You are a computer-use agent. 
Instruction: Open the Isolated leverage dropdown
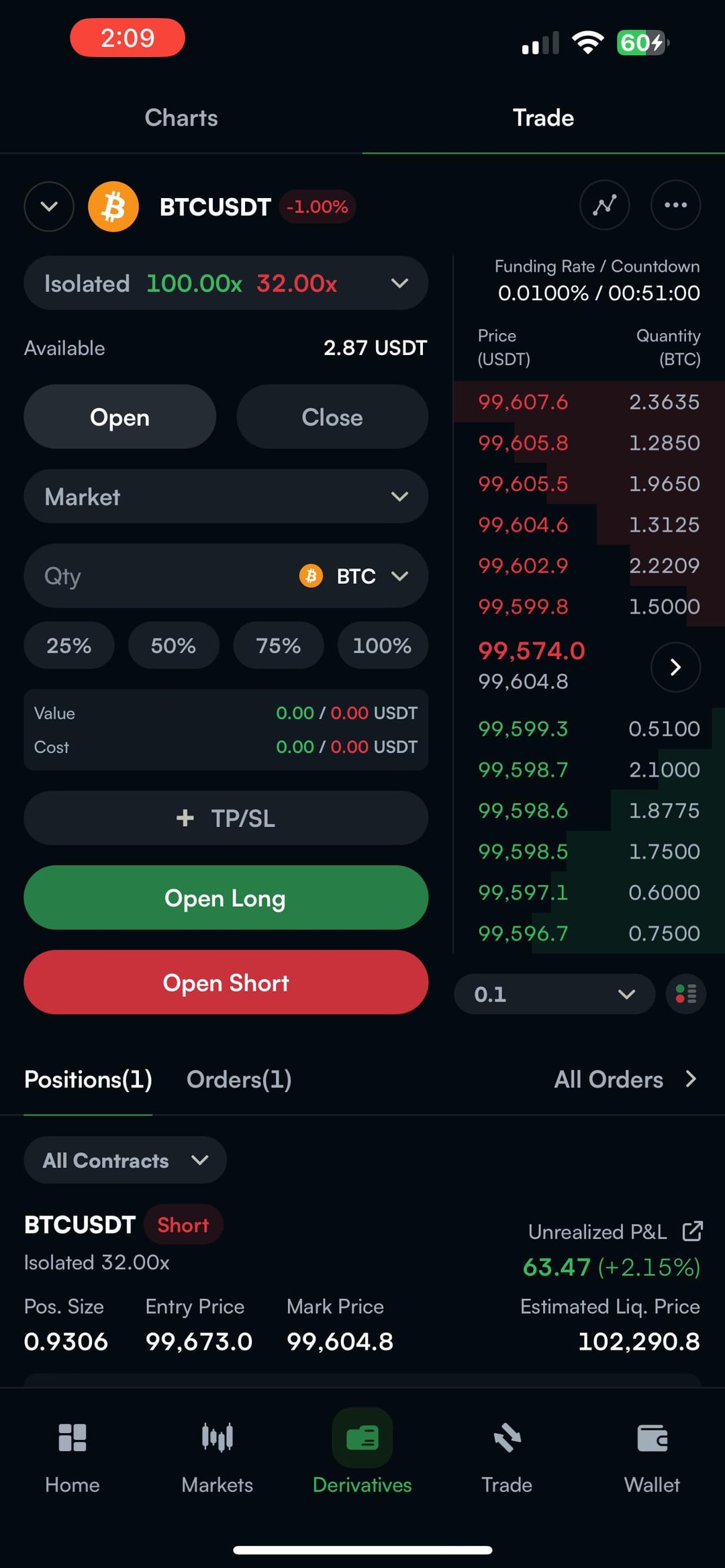click(x=226, y=283)
